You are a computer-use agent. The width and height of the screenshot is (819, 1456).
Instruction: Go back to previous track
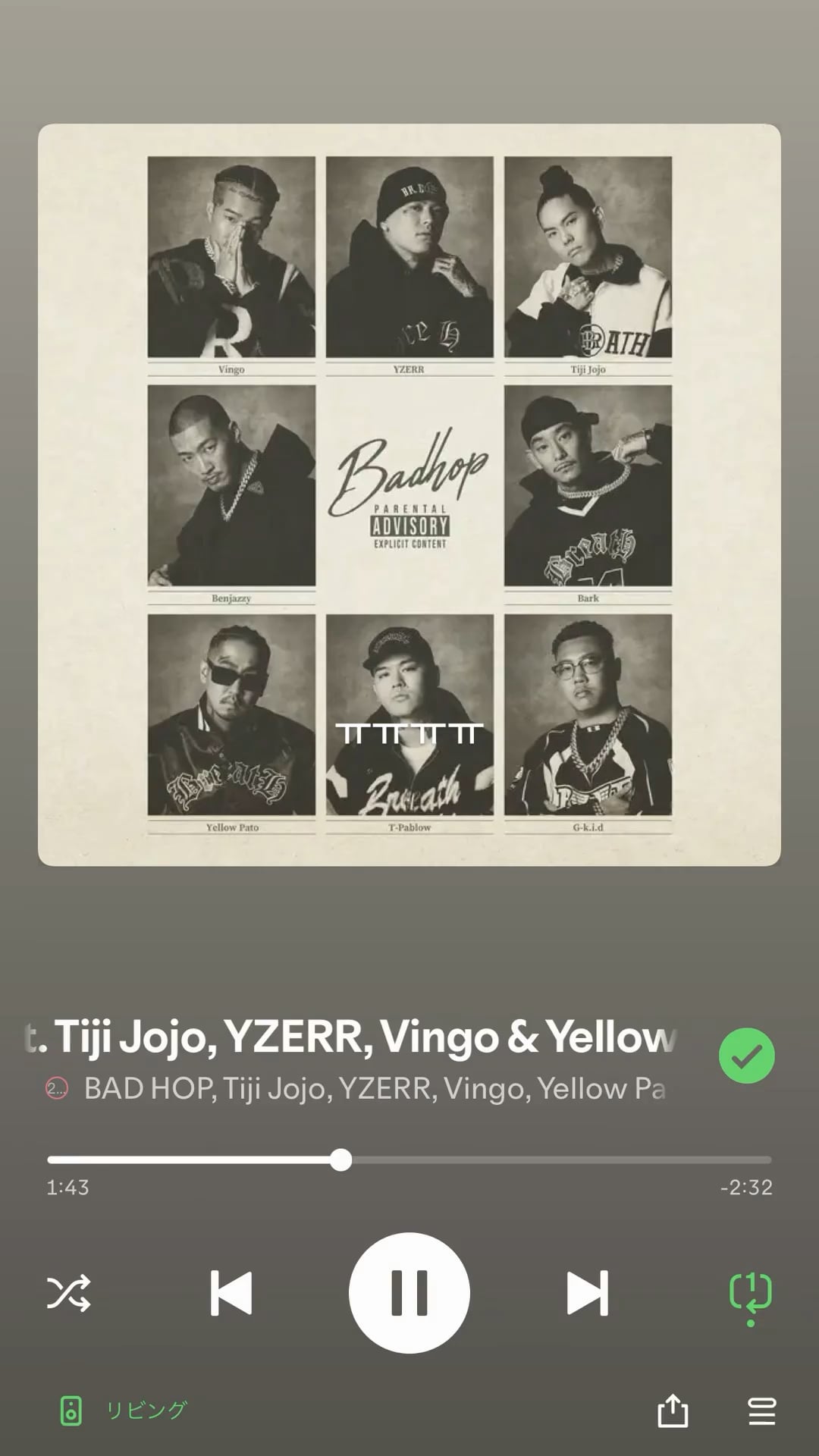[231, 1293]
